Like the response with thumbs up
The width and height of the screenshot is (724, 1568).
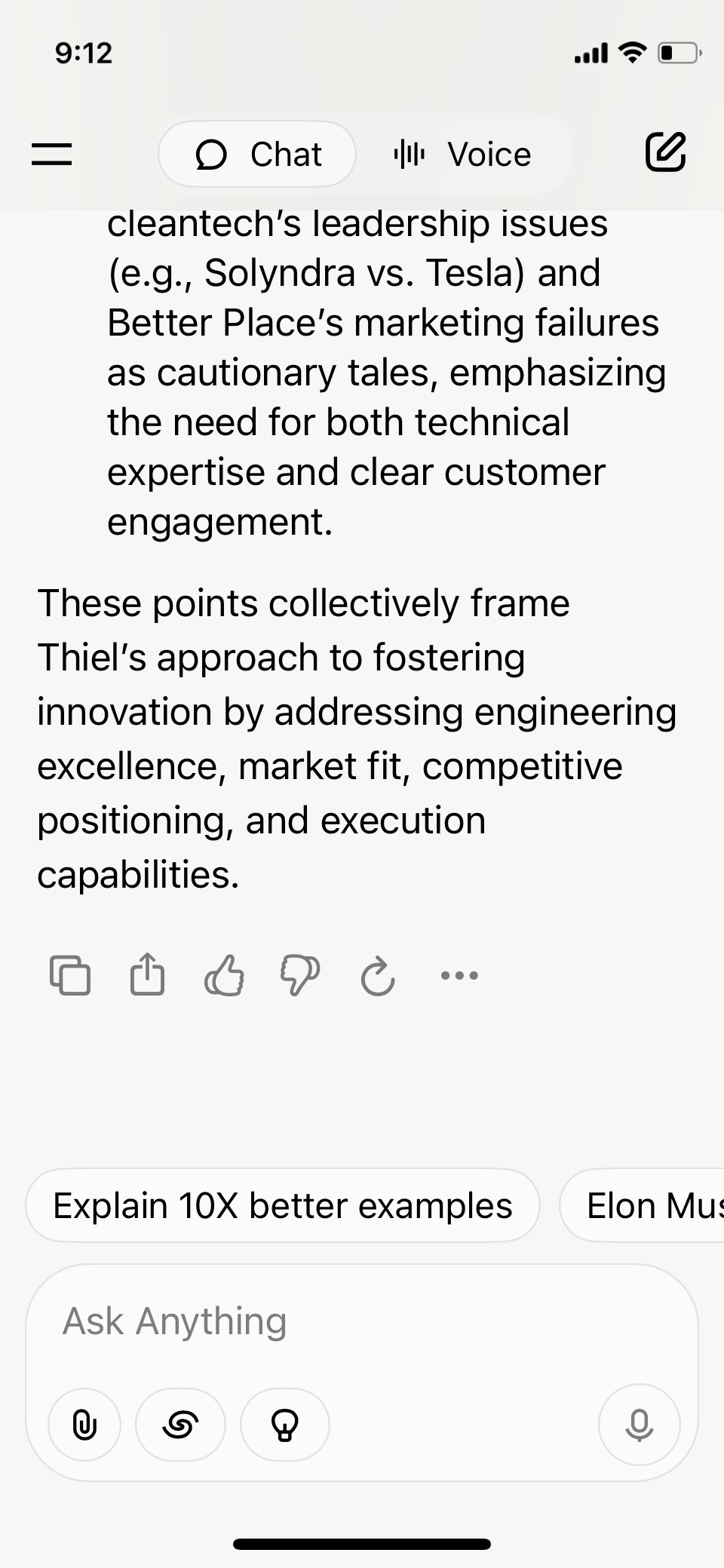224,975
